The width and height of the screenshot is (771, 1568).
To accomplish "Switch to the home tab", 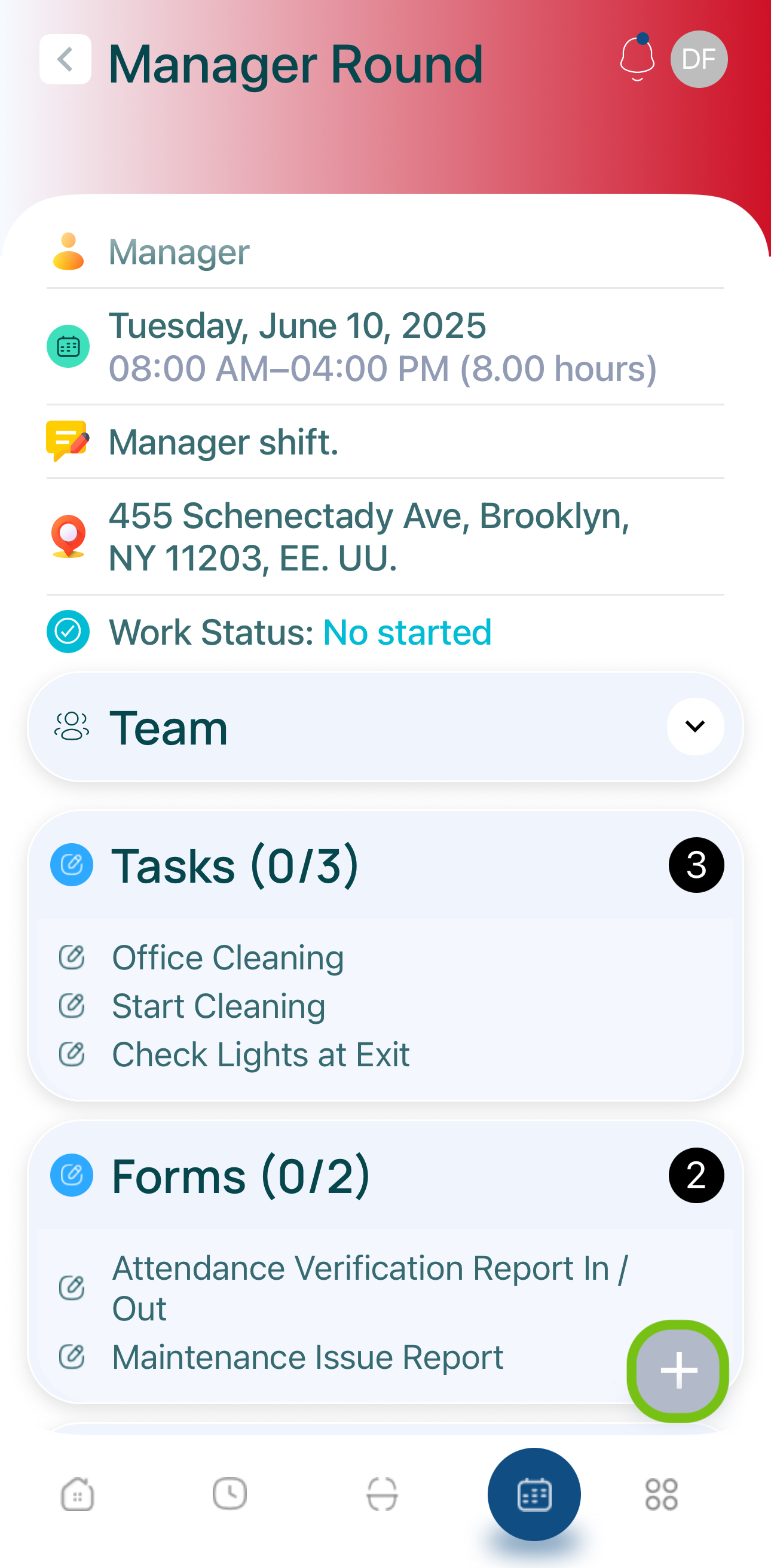I will click(77, 1494).
